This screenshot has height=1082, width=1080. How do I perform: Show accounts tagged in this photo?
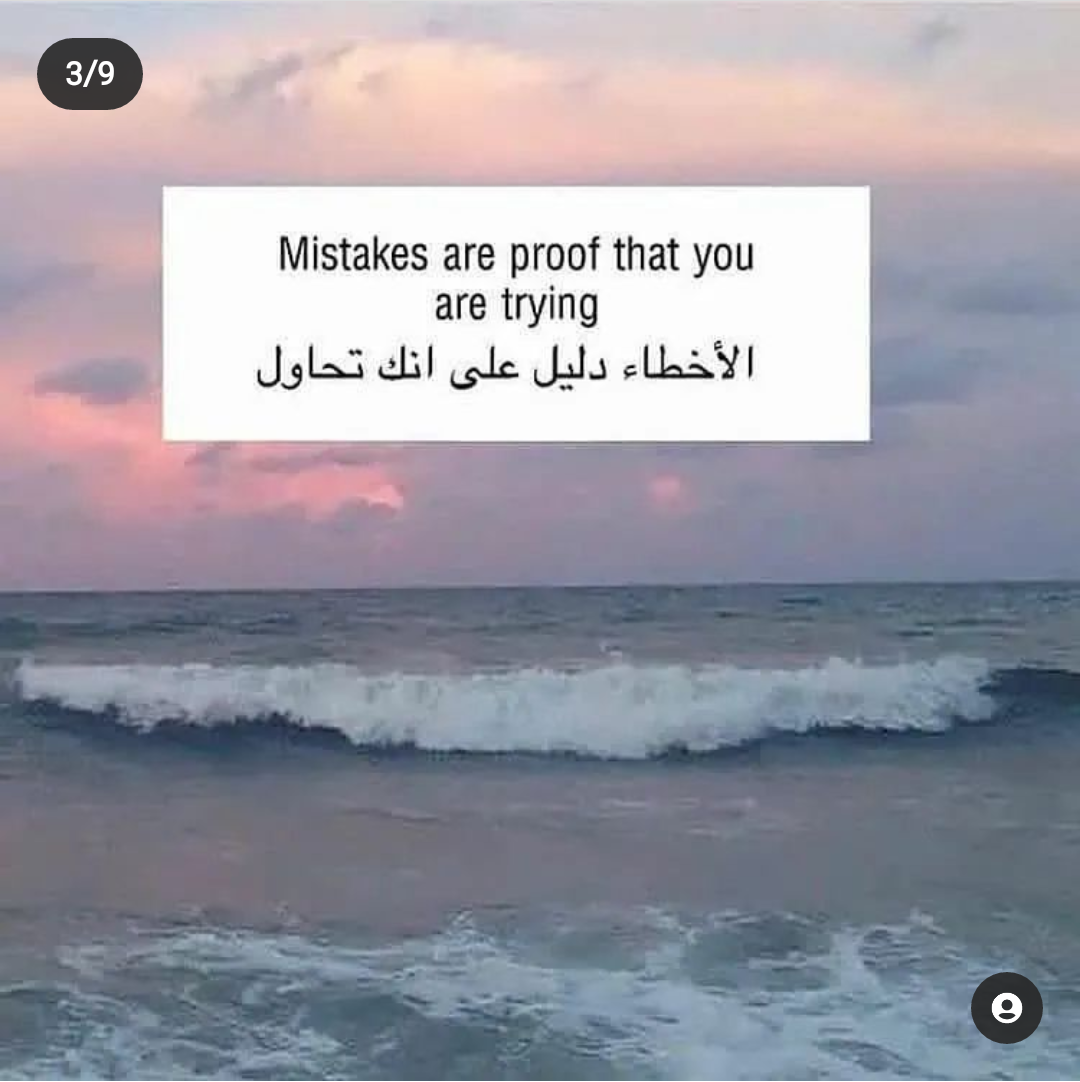click(1006, 1008)
